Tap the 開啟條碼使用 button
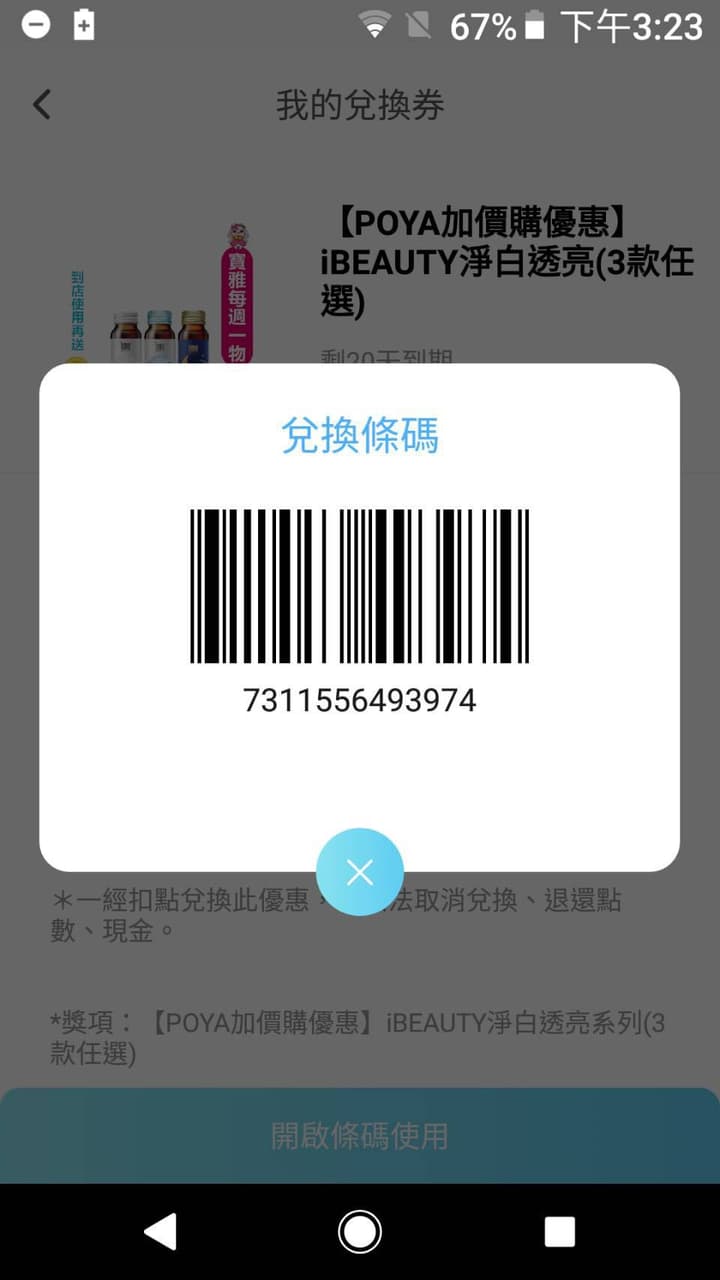The width and height of the screenshot is (720, 1280). [x=360, y=1136]
